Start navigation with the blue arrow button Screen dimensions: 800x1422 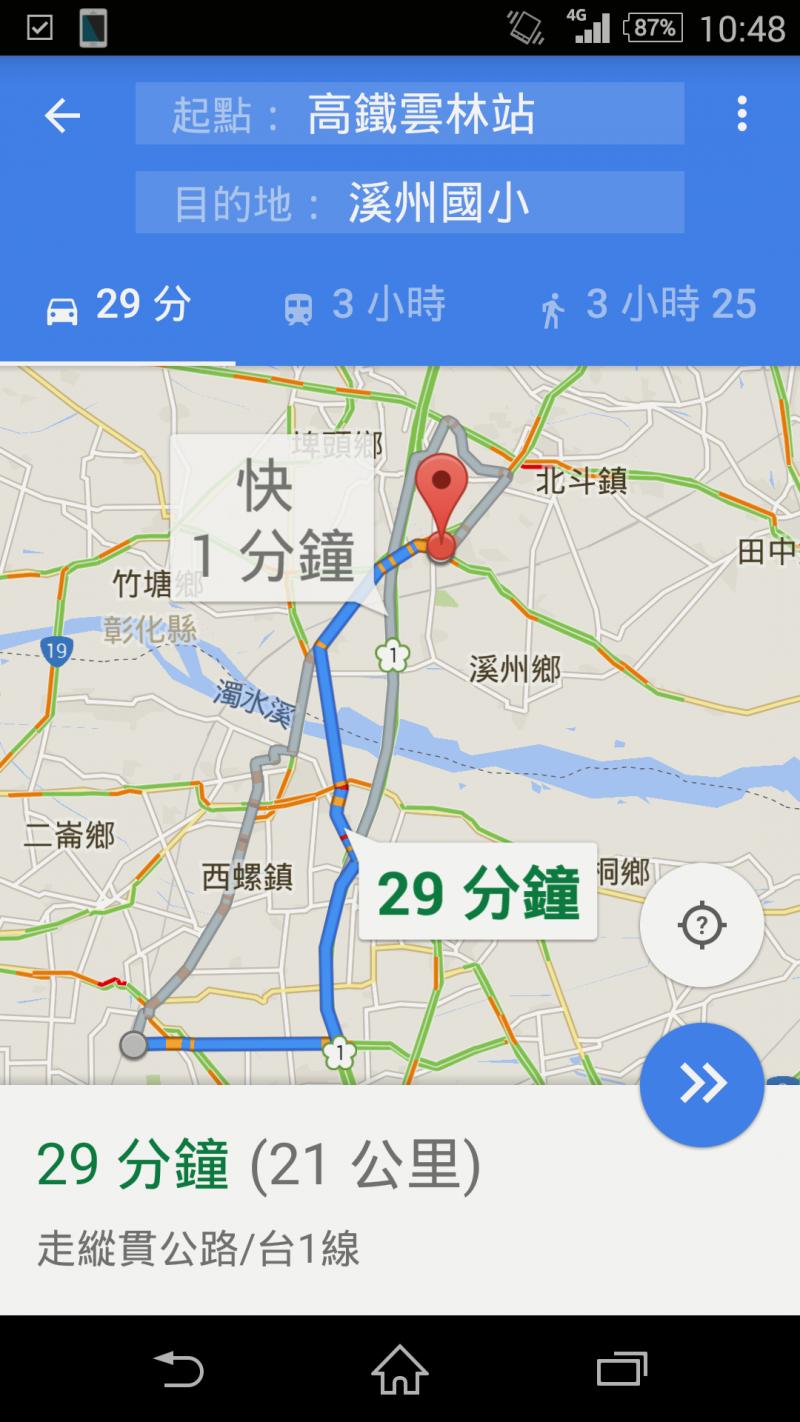[701, 1084]
